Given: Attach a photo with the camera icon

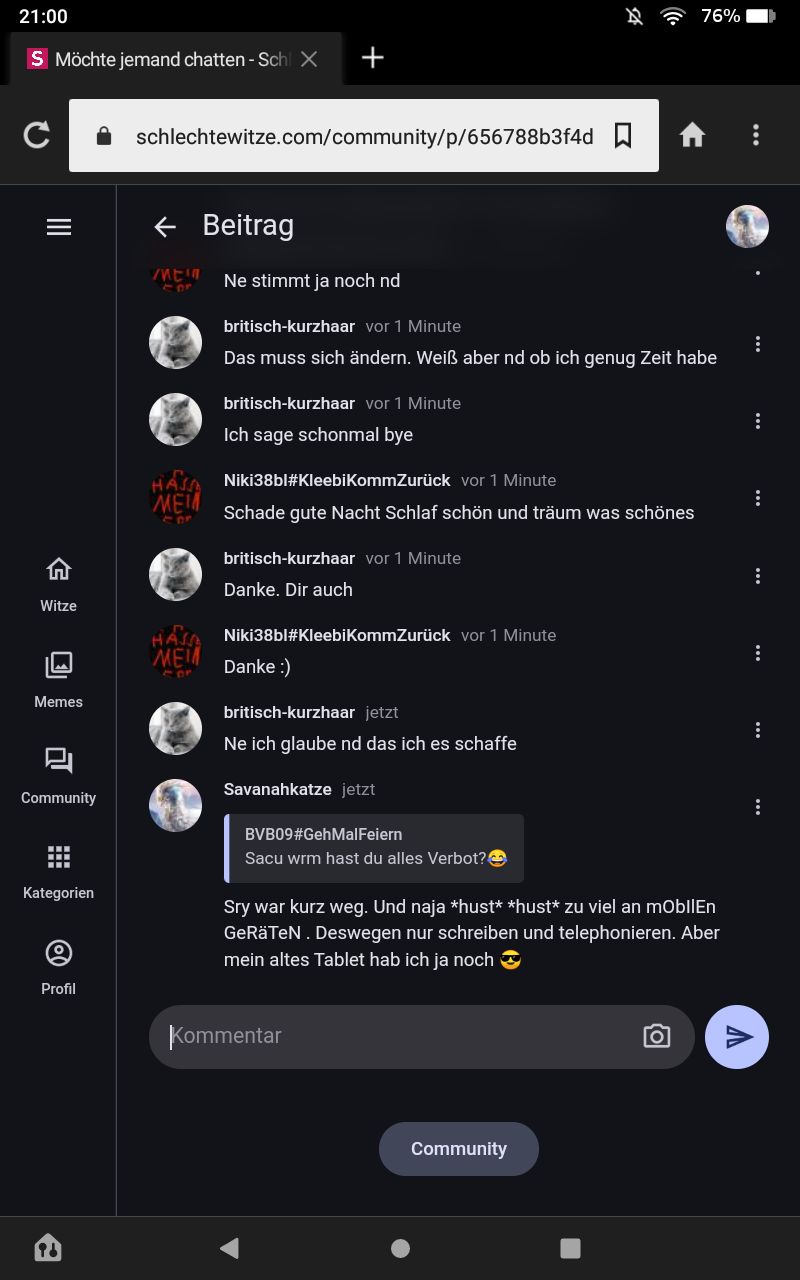Looking at the screenshot, I should 656,1036.
